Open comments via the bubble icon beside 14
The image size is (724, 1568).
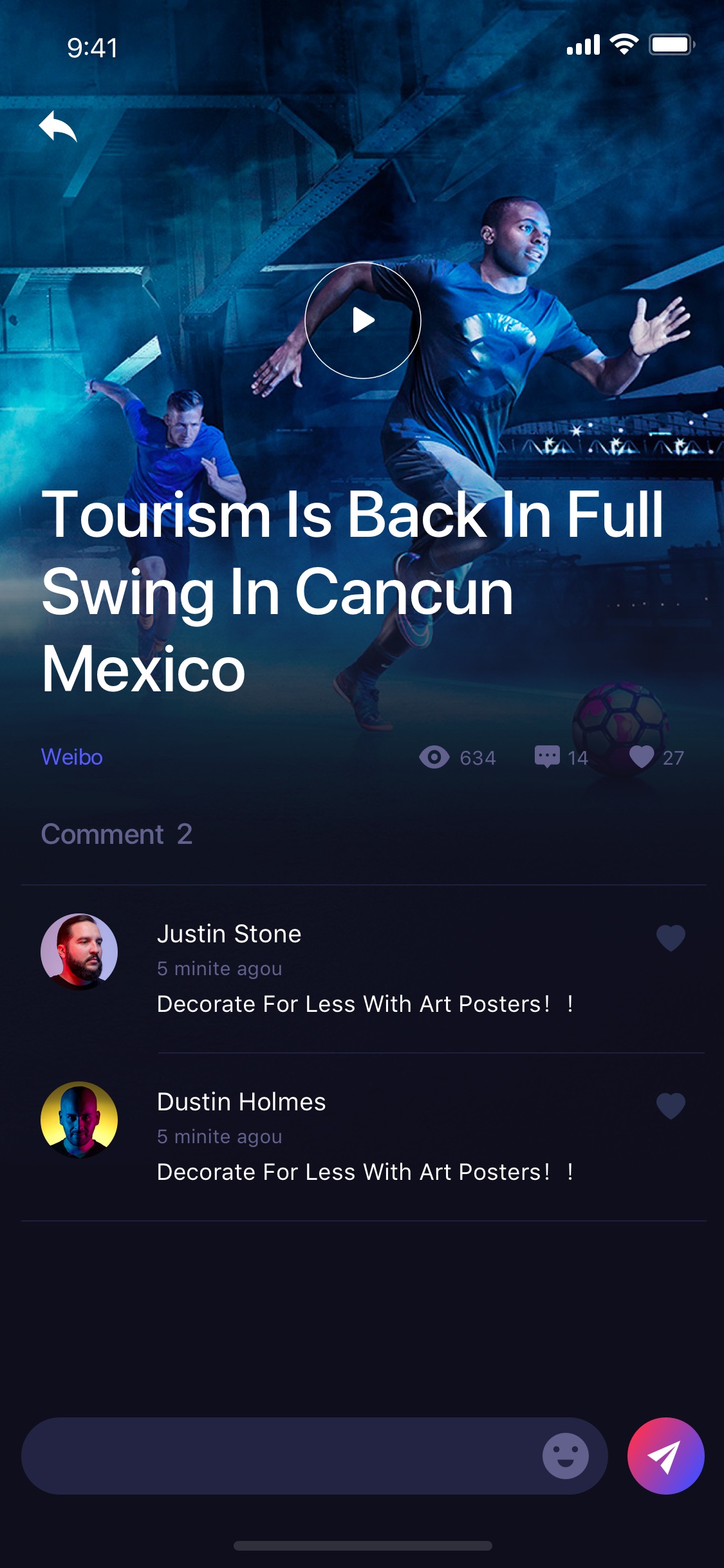pyautogui.click(x=547, y=757)
